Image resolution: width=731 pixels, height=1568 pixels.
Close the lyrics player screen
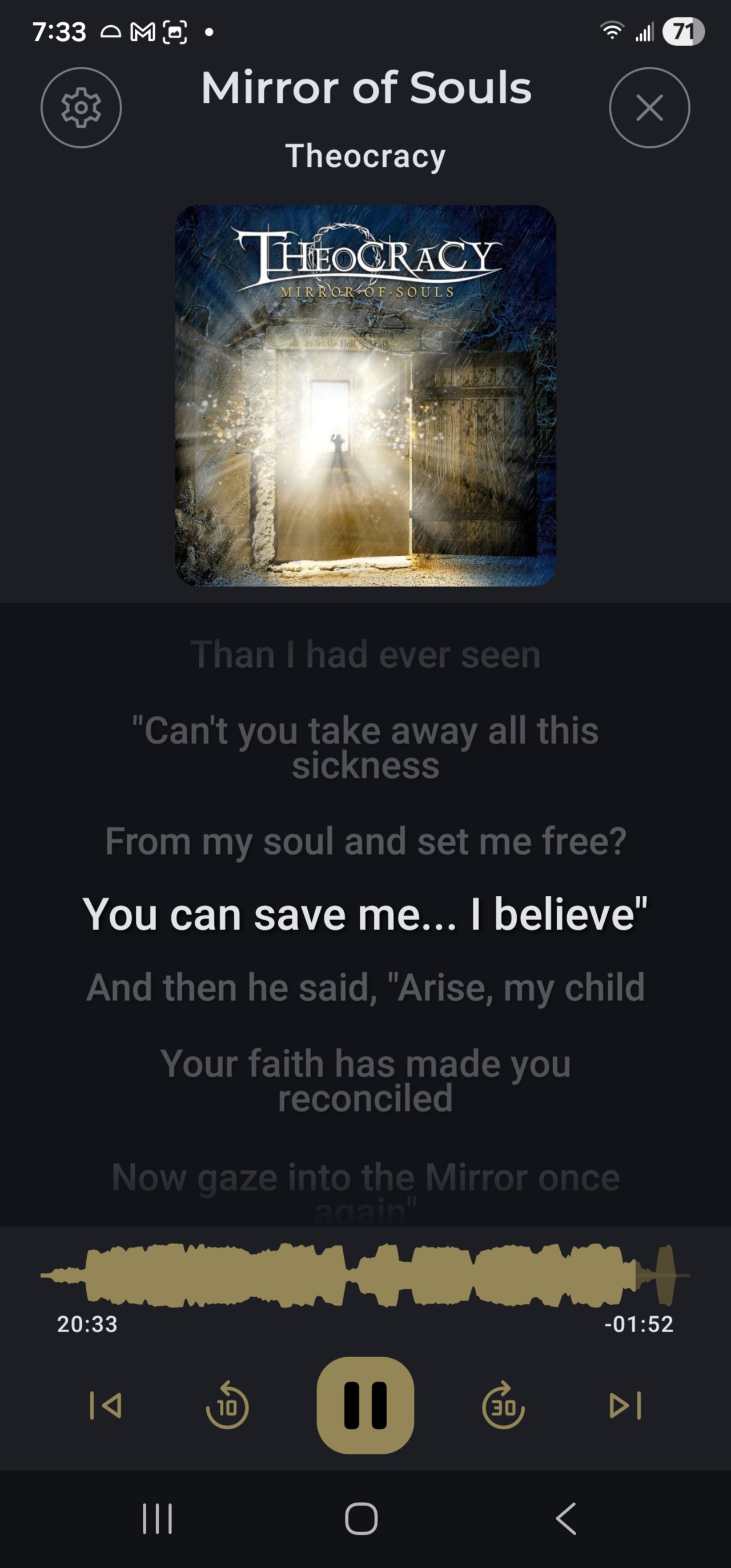click(x=649, y=108)
